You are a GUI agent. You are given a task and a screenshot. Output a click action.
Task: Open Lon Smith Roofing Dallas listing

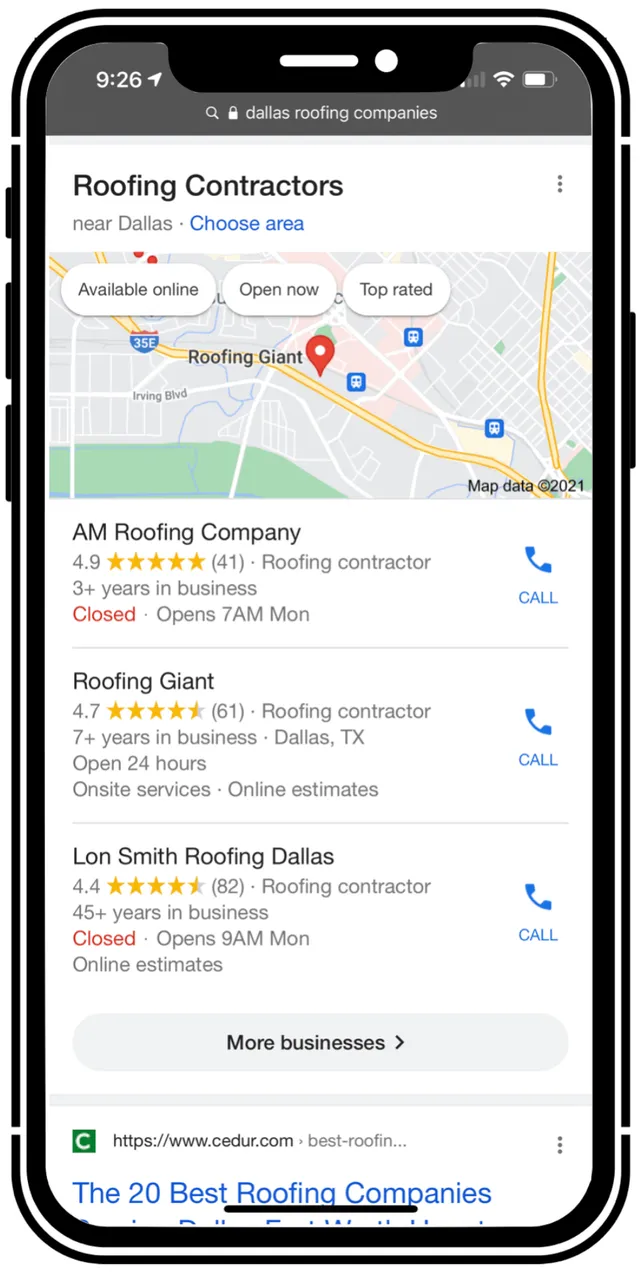coord(204,857)
